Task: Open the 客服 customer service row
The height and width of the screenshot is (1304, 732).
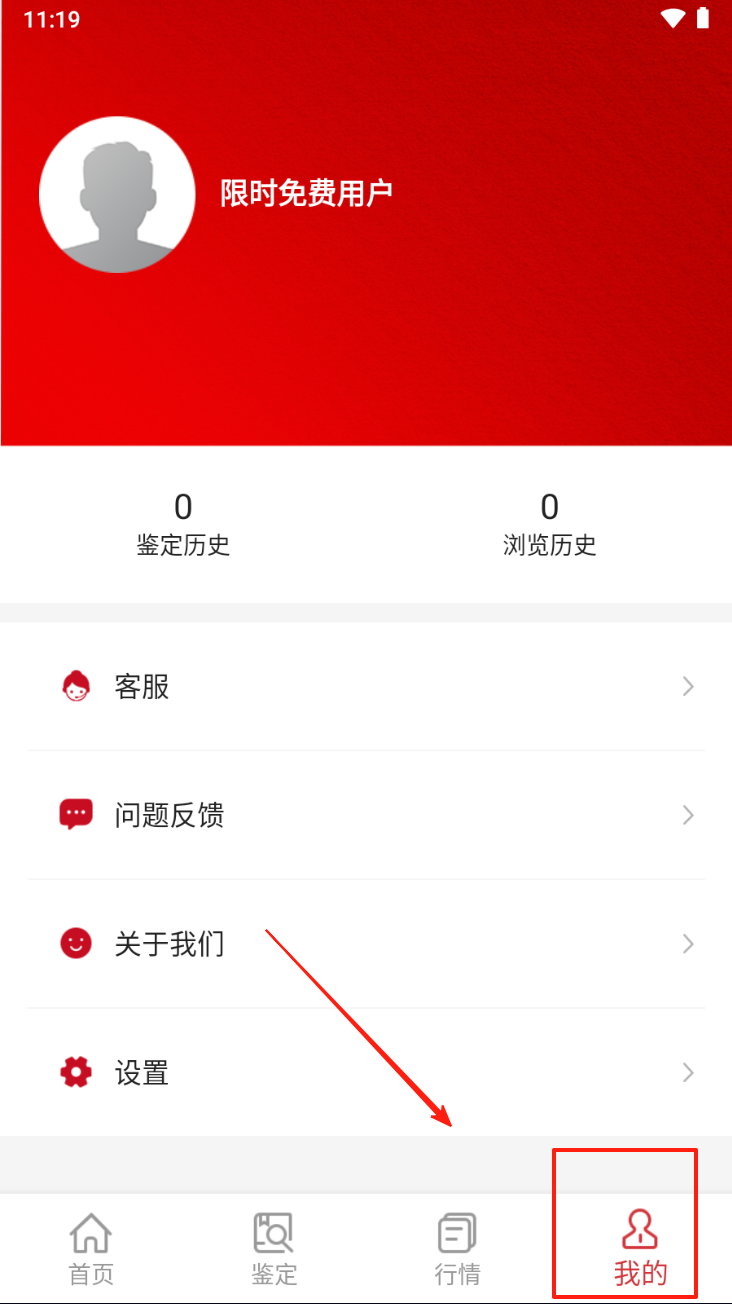Action: pyautogui.click(x=366, y=686)
